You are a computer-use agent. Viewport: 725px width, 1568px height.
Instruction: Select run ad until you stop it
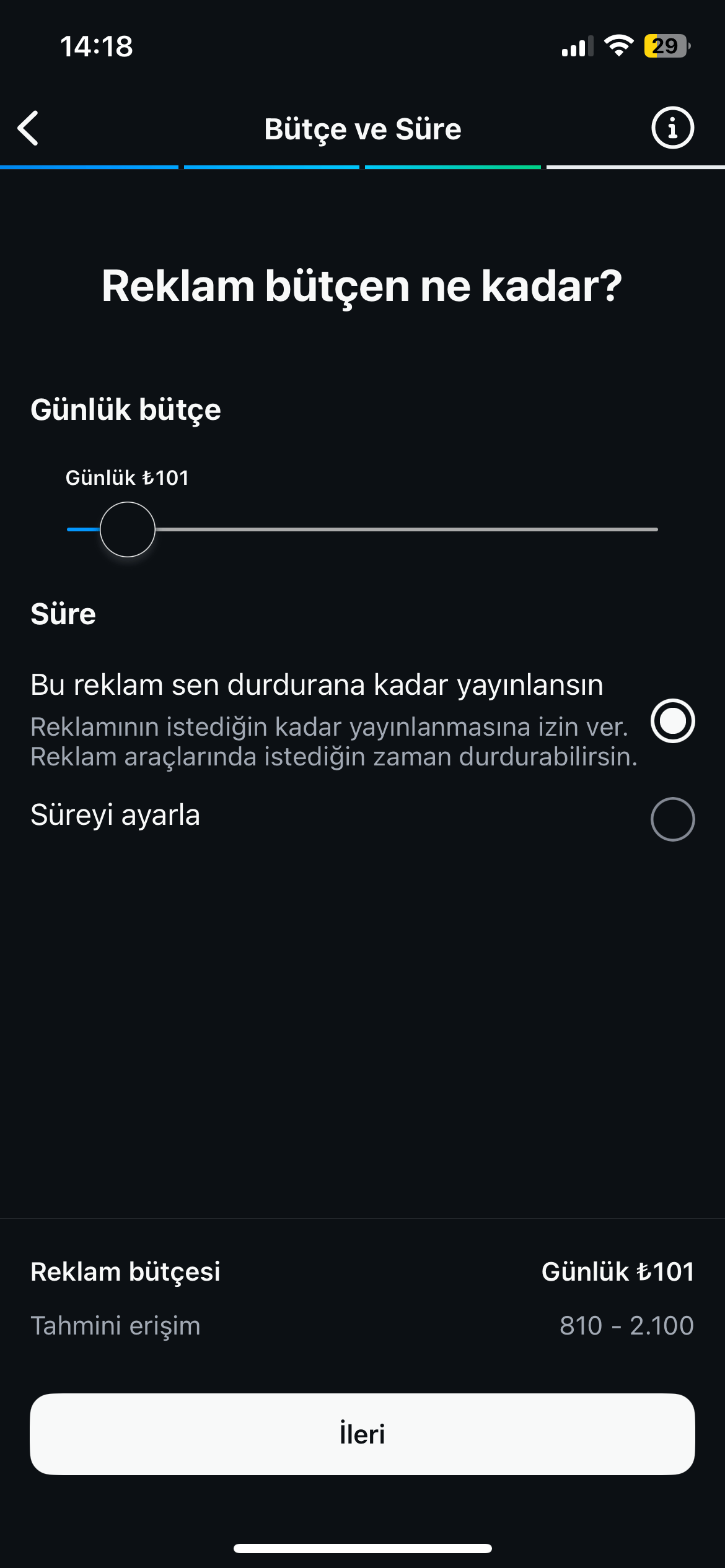[x=672, y=721]
